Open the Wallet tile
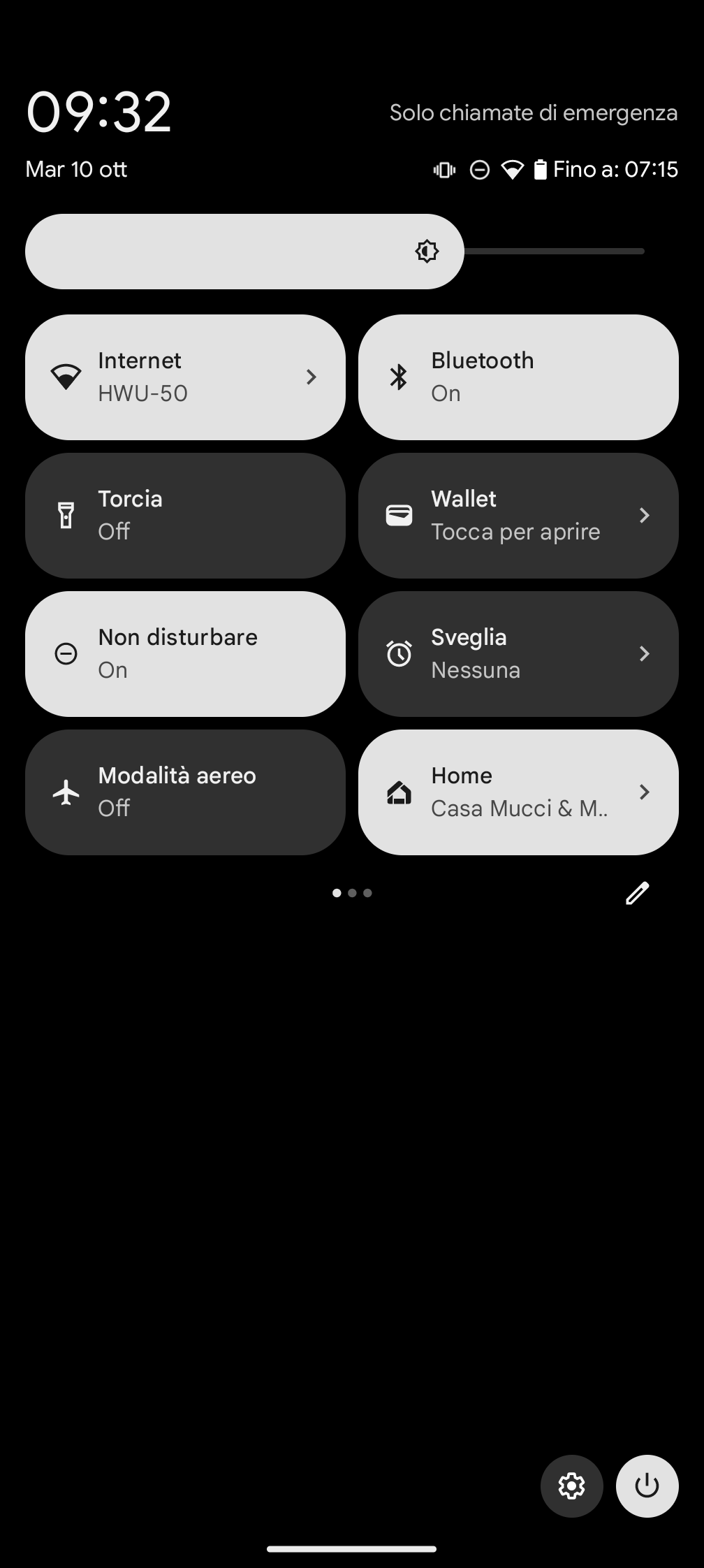This screenshot has width=704, height=1568. 518,516
